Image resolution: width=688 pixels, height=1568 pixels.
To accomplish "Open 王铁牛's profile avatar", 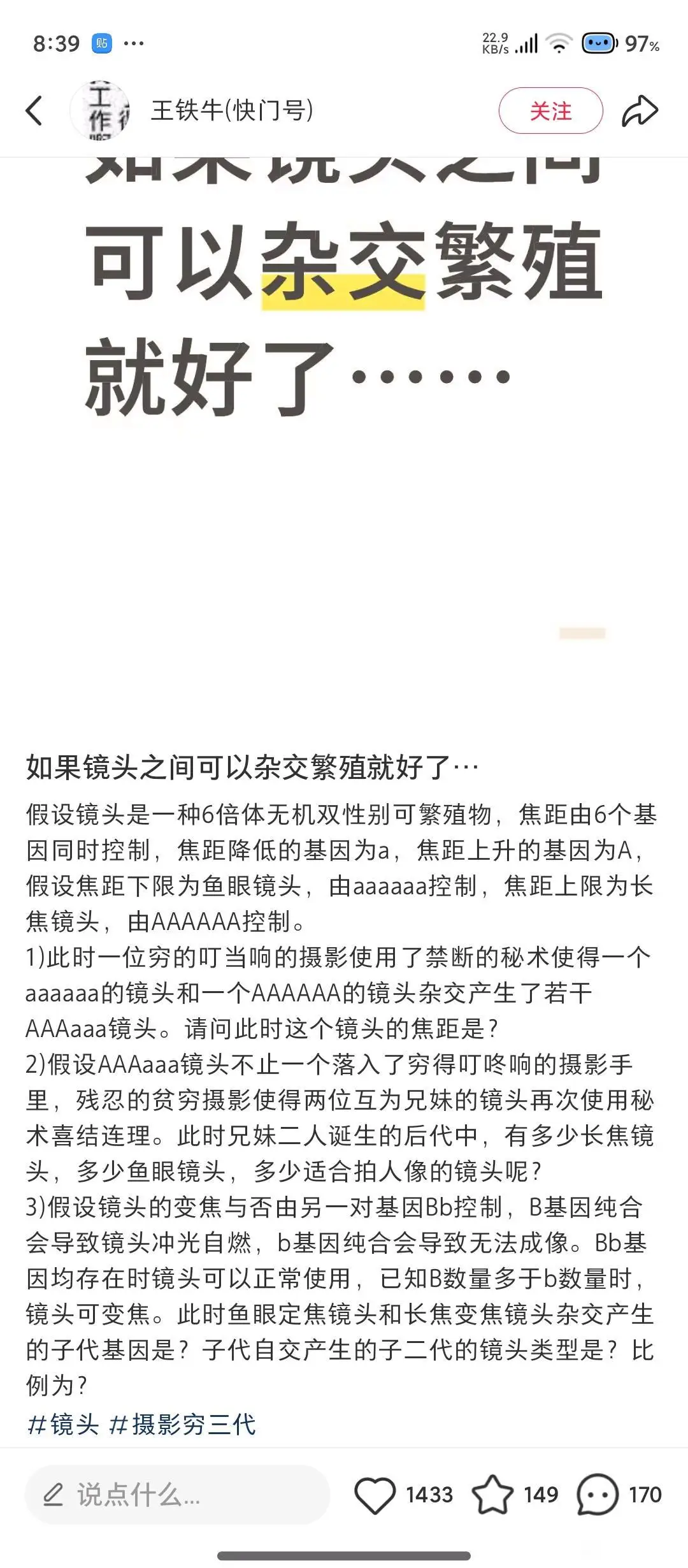I will pos(100,111).
